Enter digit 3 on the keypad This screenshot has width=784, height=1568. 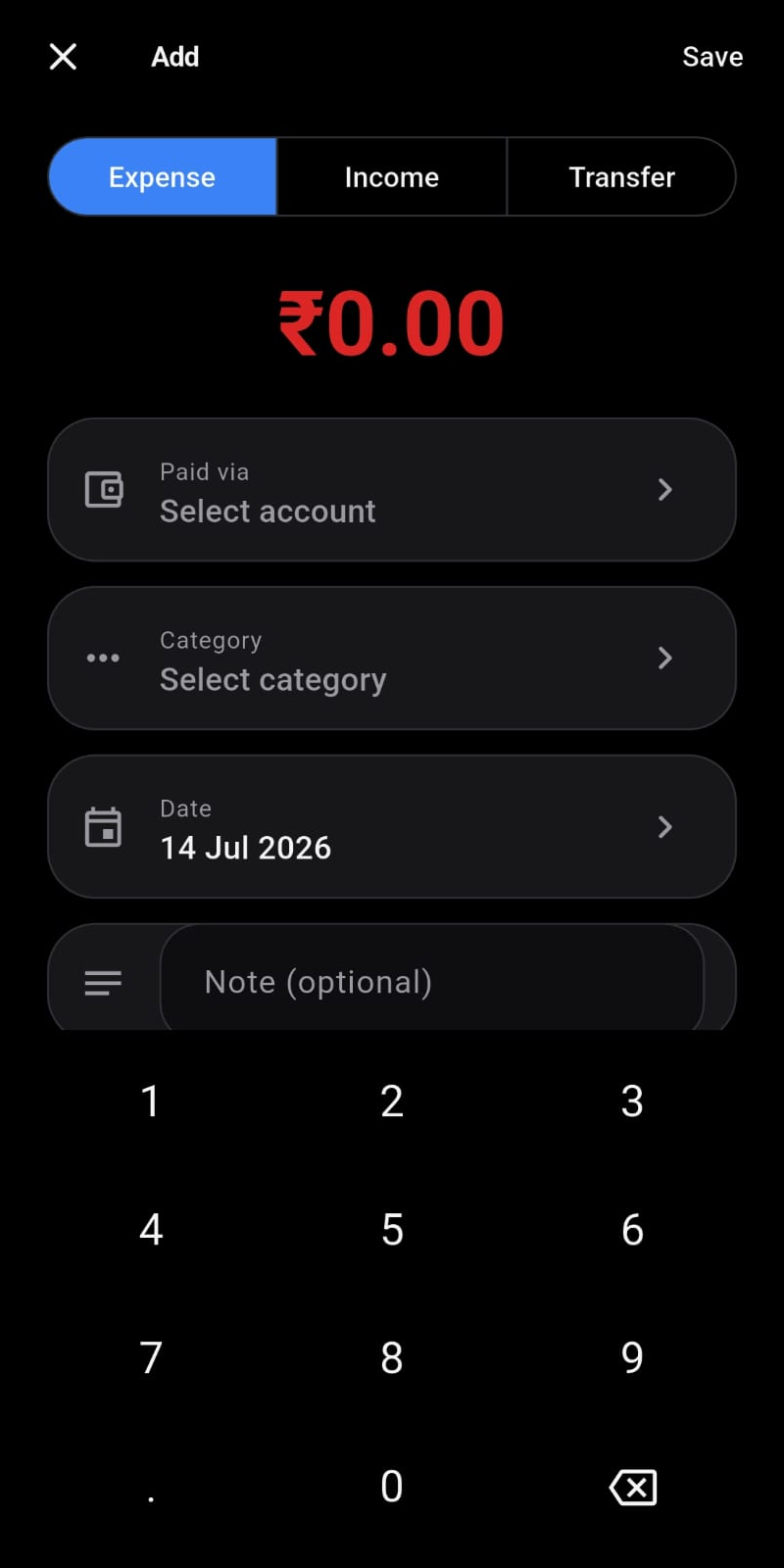(633, 1102)
